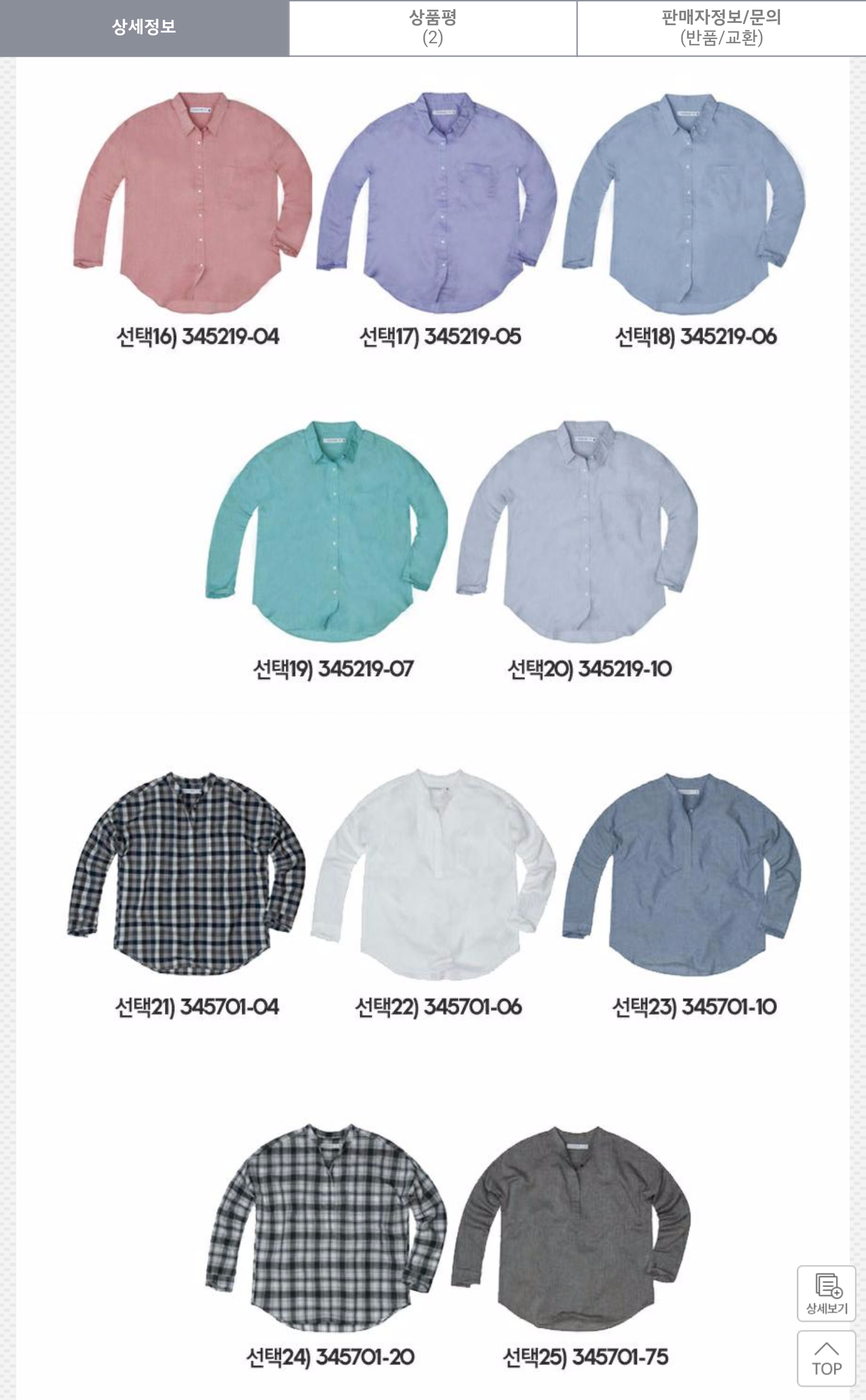Open the 상품평 reviews tab

[432, 28]
